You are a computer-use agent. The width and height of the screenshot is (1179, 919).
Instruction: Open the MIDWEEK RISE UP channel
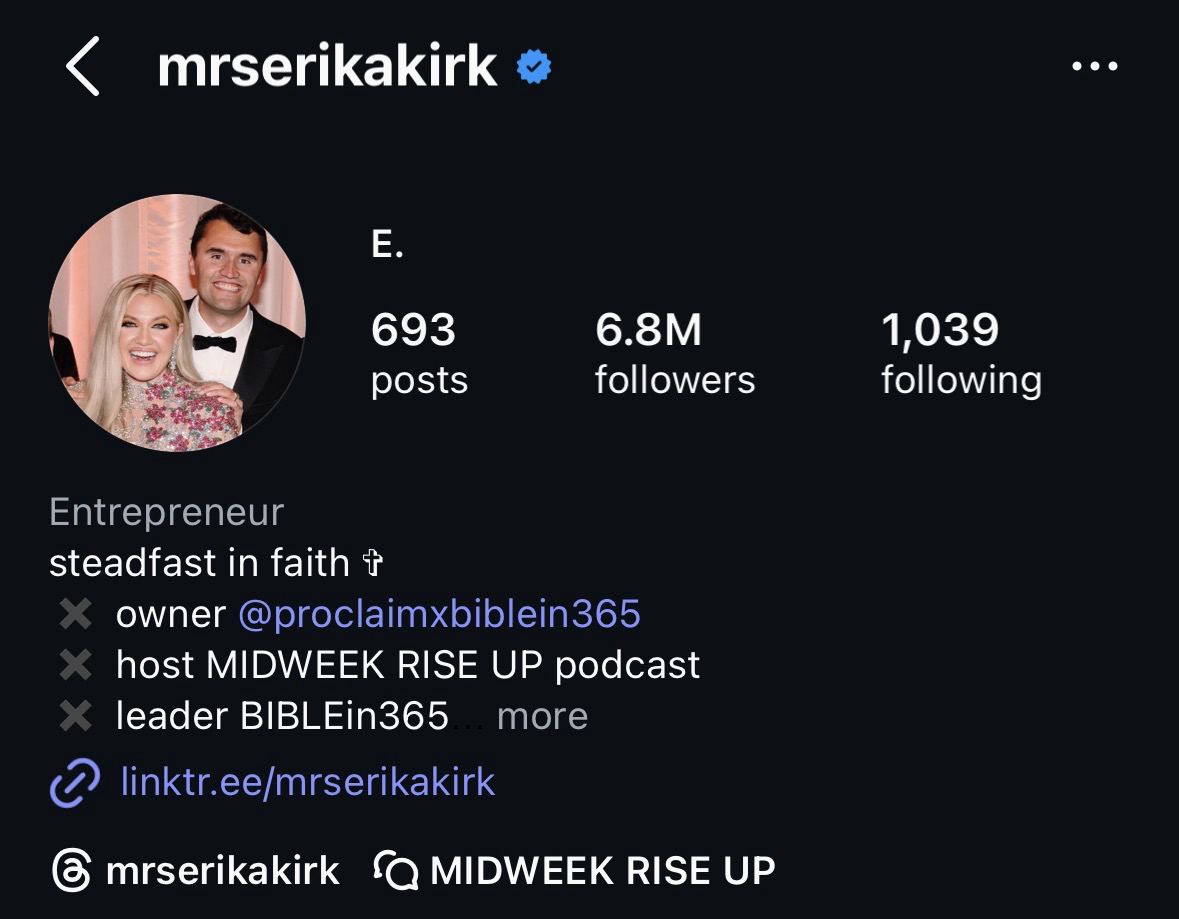coord(574,870)
